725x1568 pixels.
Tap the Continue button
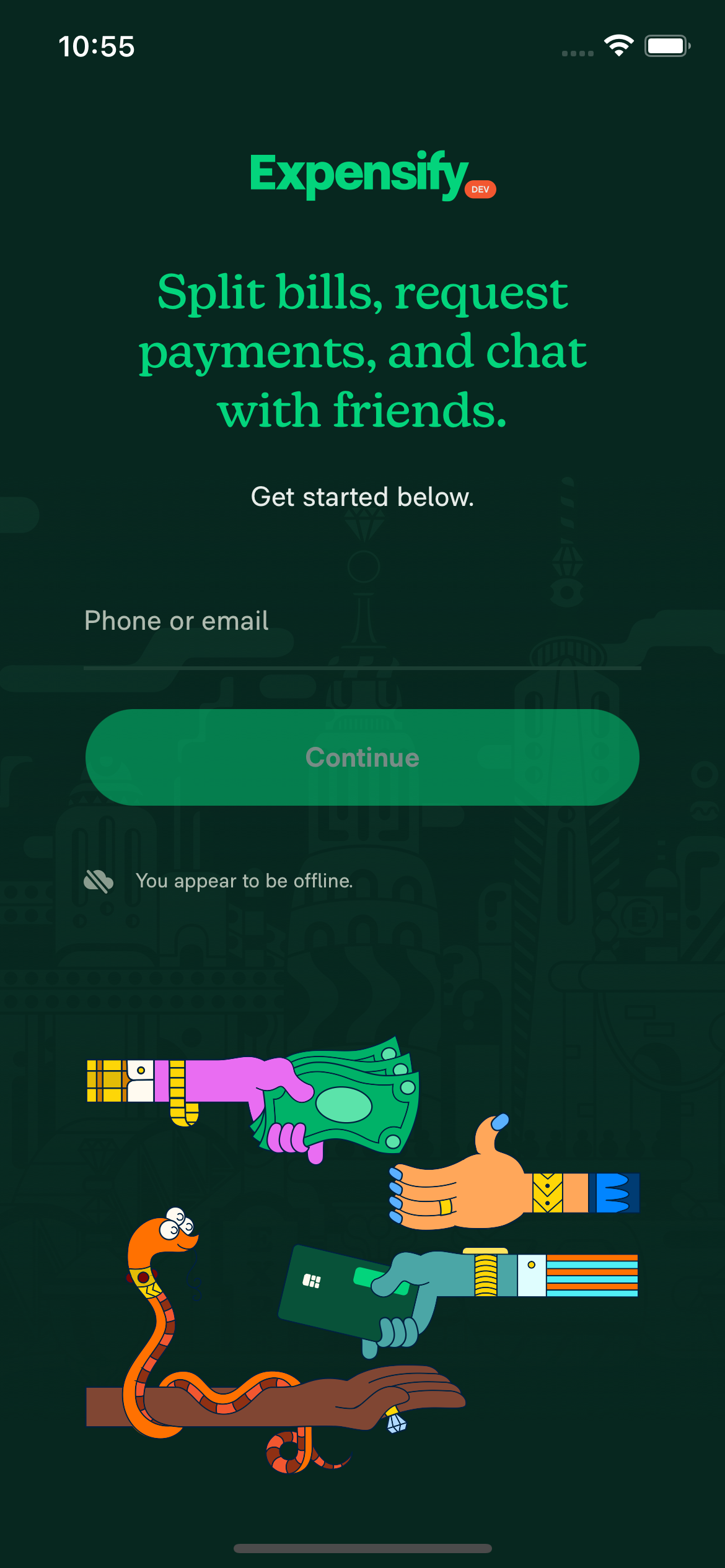pyautogui.click(x=362, y=757)
